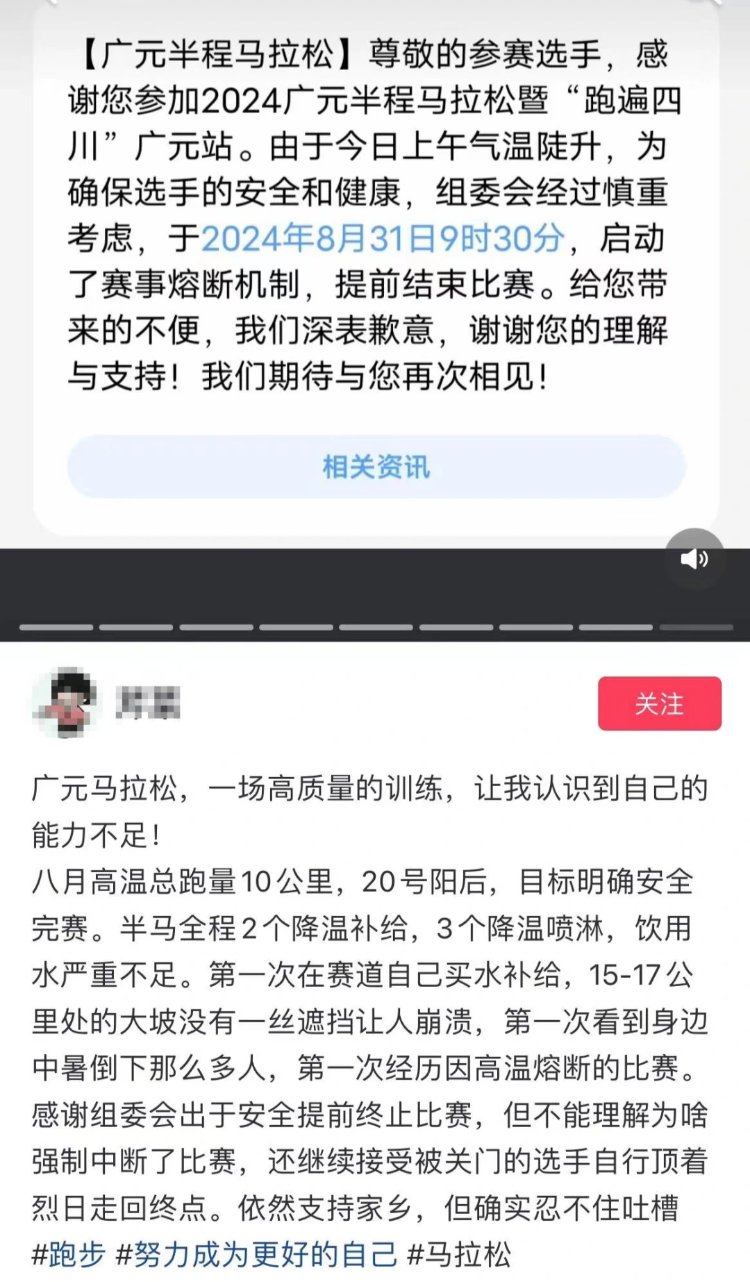The height and width of the screenshot is (1282, 750).
Task: Open the post author's avatar
Action: click(63, 704)
